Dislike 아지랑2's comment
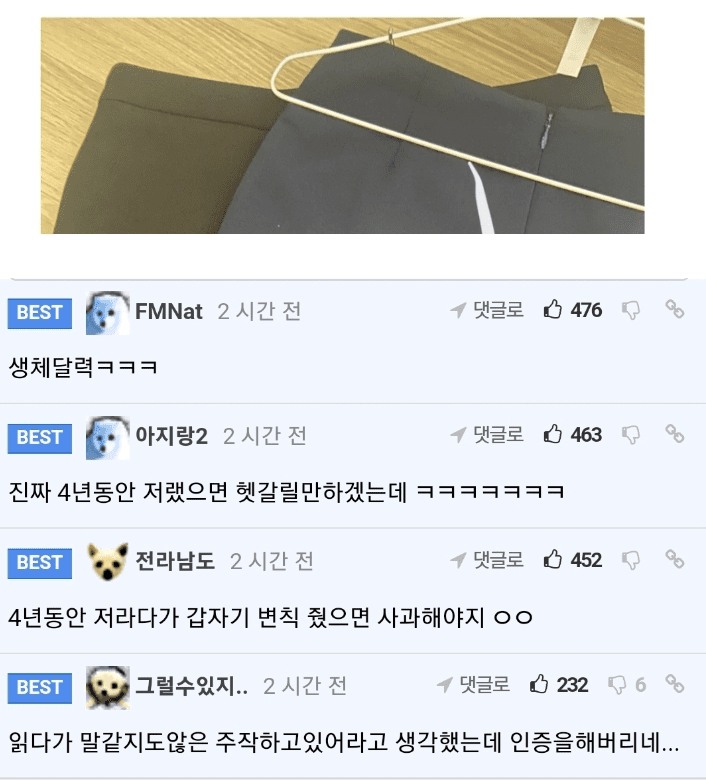Image resolution: width=706 pixels, height=782 pixels. [631, 434]
